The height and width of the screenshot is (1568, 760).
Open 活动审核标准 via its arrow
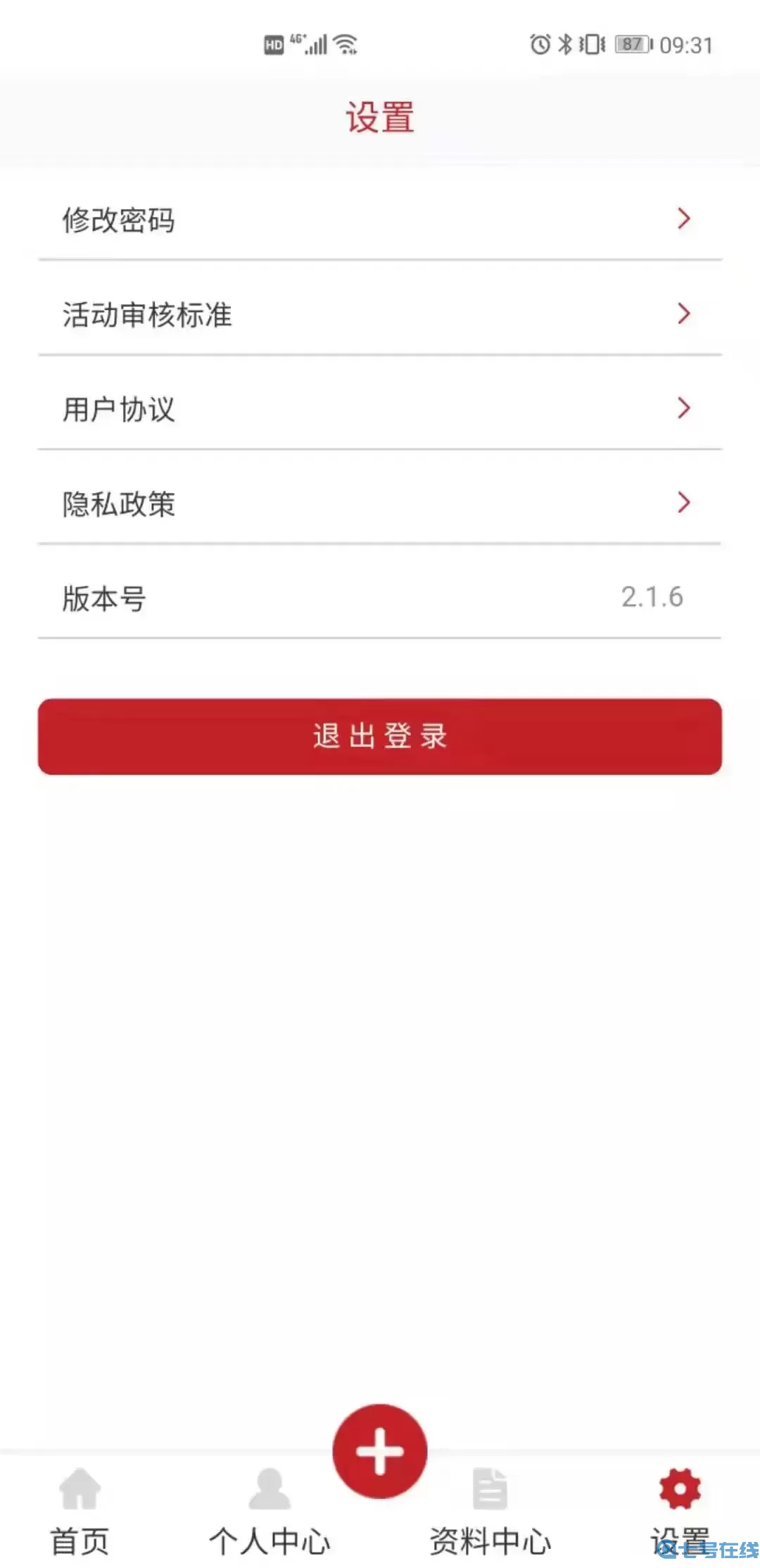[683, 314]
